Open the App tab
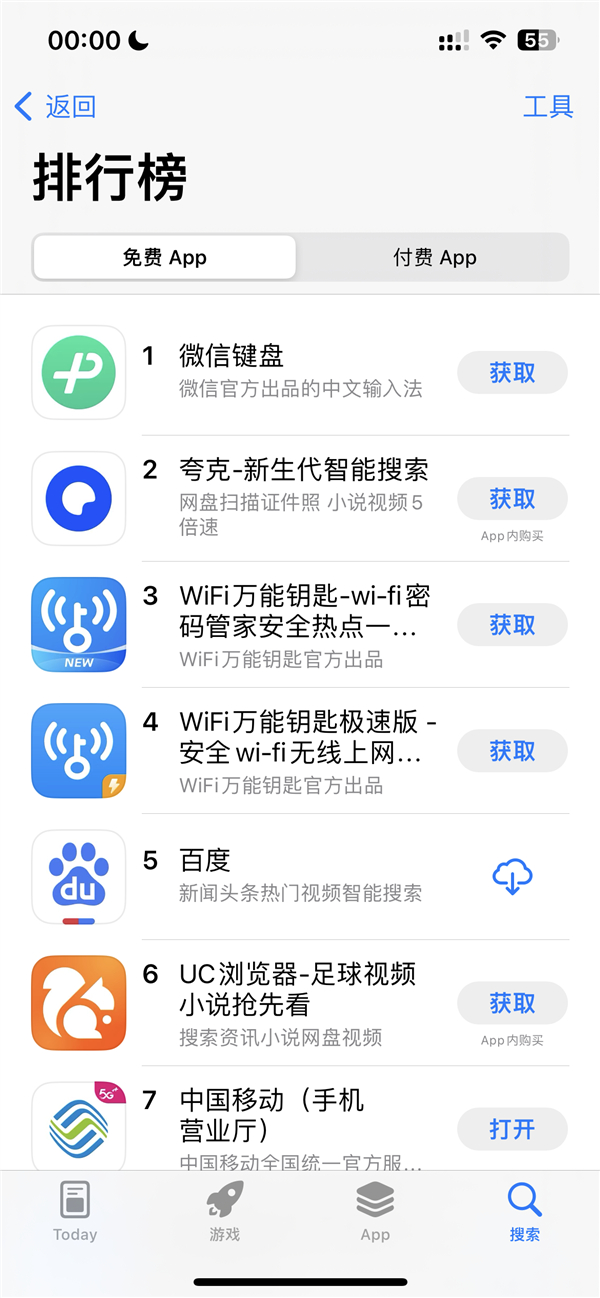This screenshot has height=1298, width=600. pos(375,1210)
